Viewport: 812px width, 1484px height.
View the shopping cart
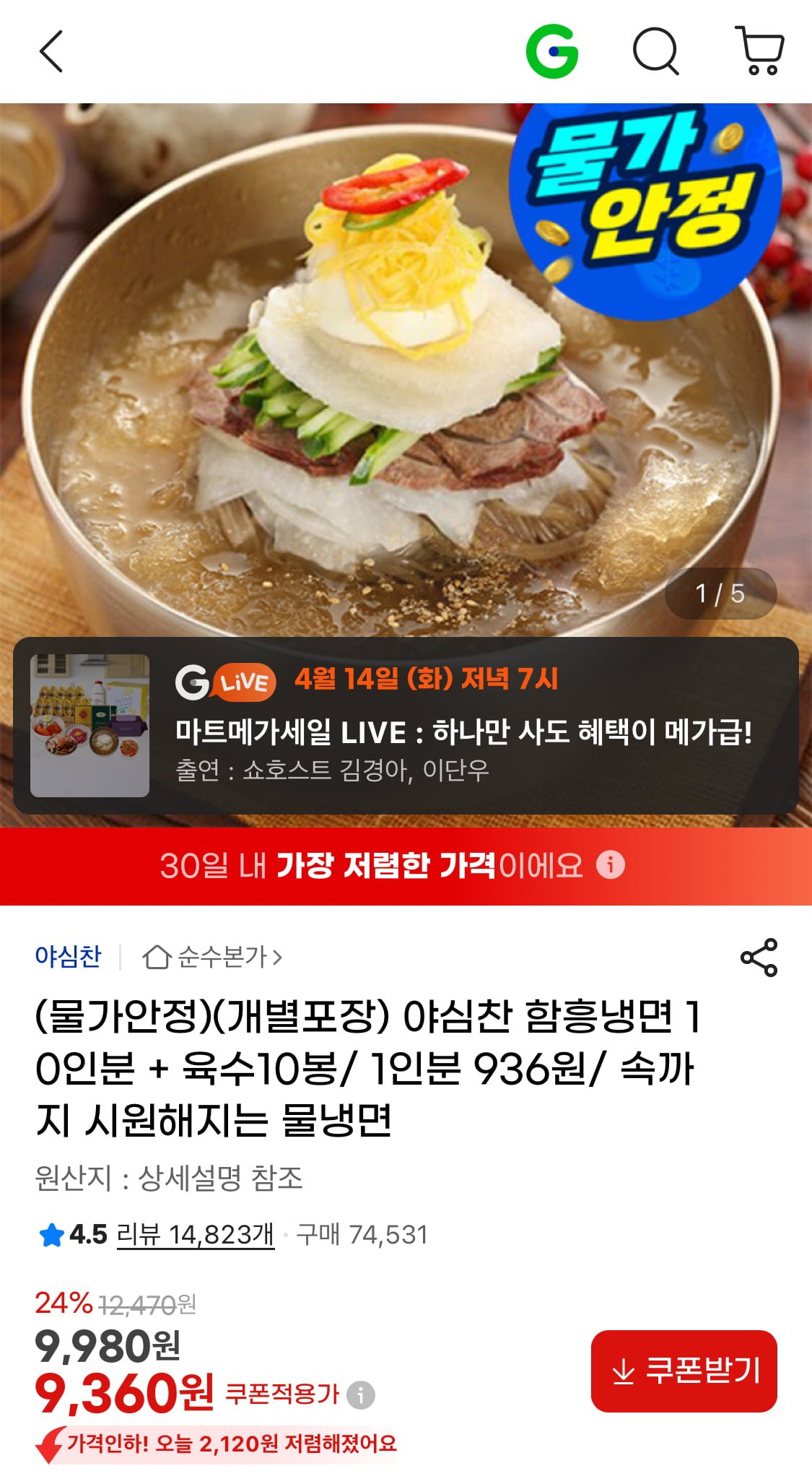coord(759,51)
